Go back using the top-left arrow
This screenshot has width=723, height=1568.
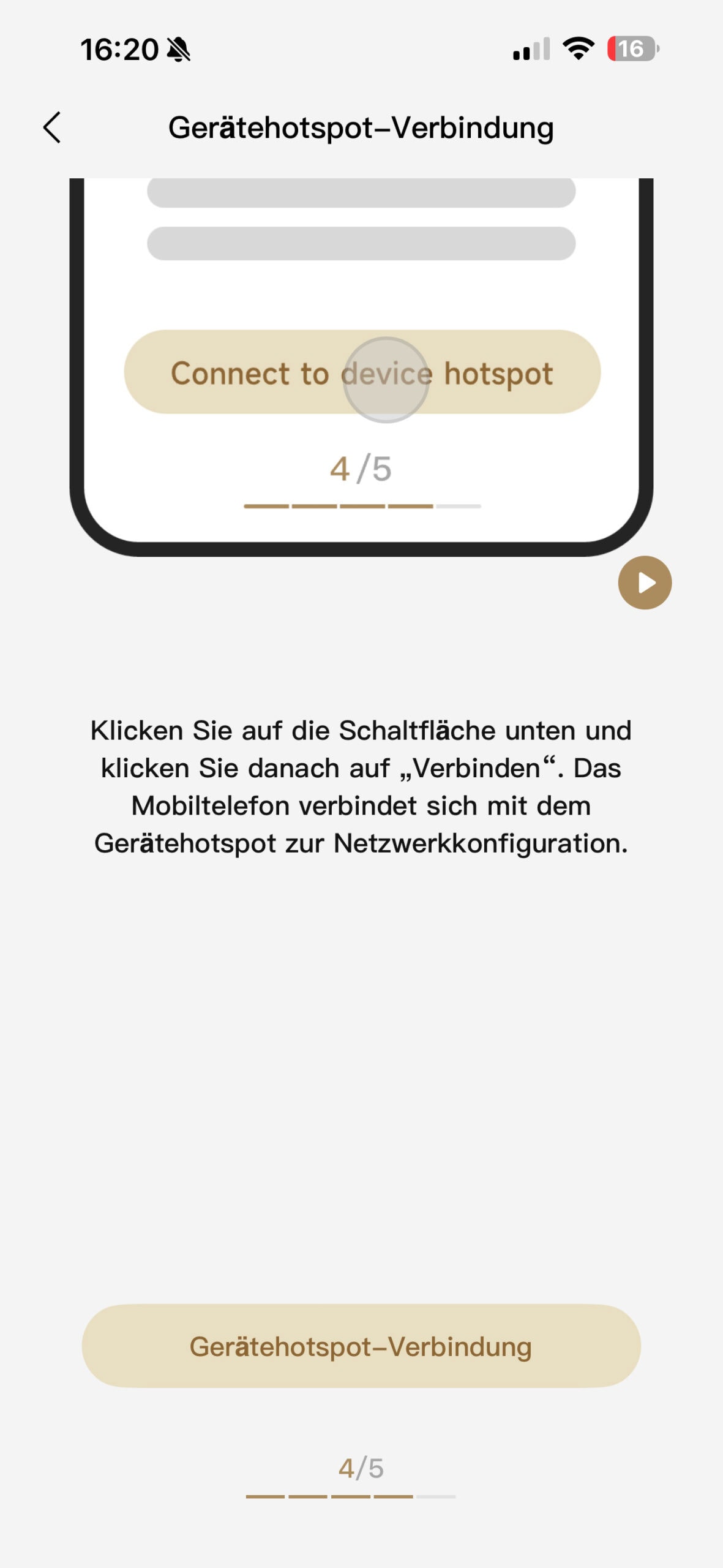point(53,127)
